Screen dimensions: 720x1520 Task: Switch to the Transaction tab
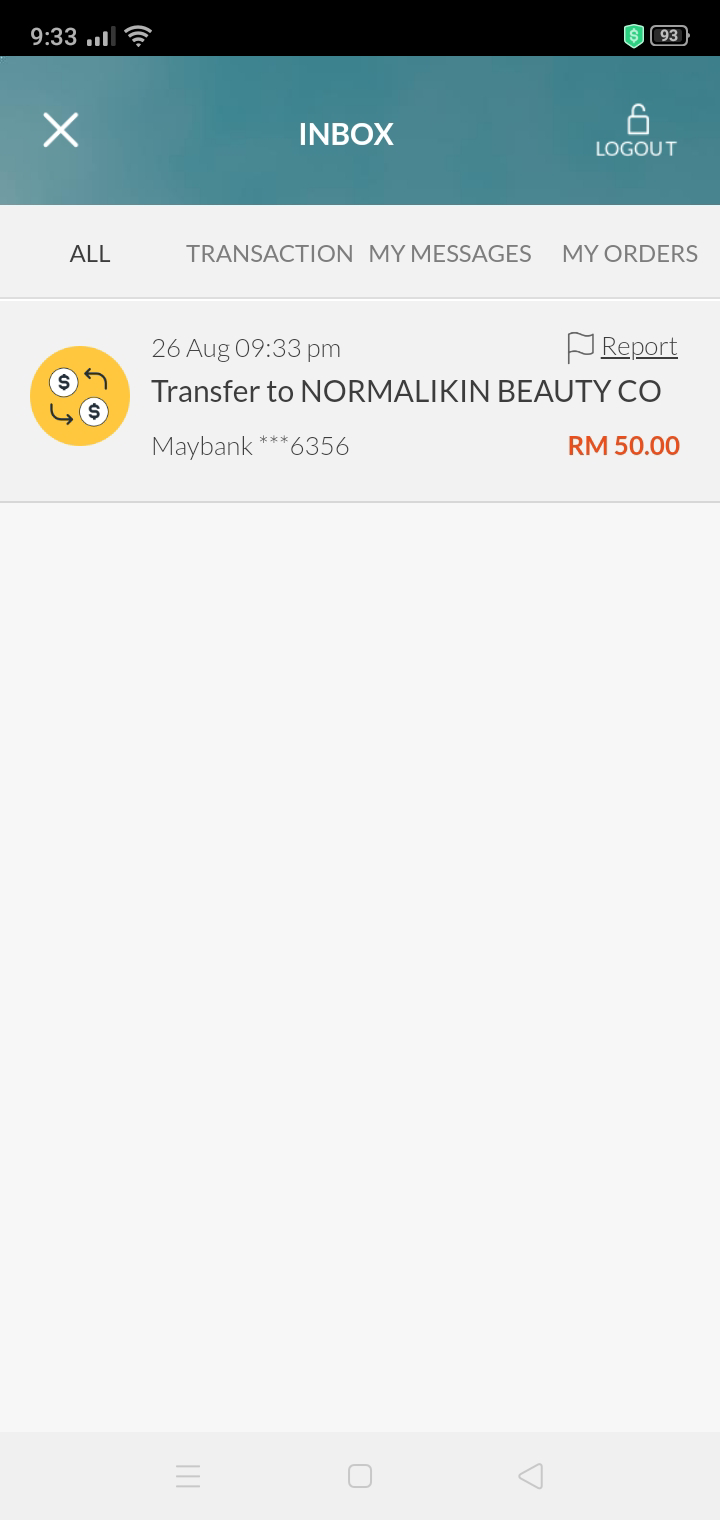269,253
